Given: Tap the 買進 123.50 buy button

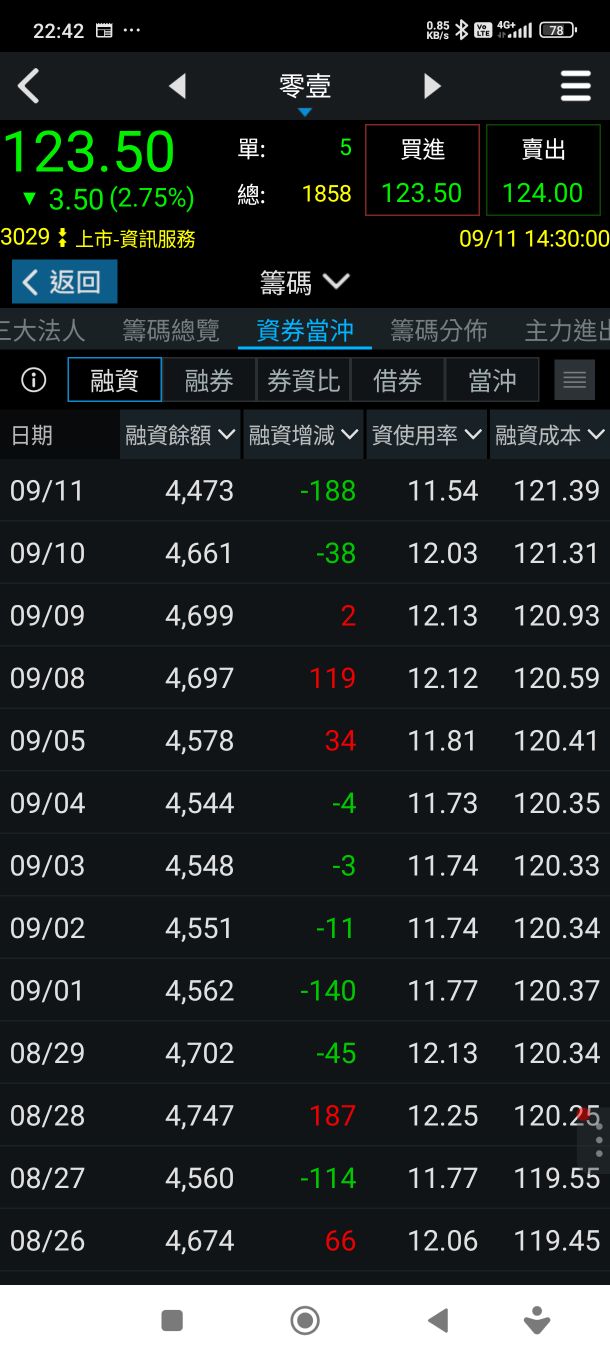Looking at the screenshot, I should [x=422, y=170].
